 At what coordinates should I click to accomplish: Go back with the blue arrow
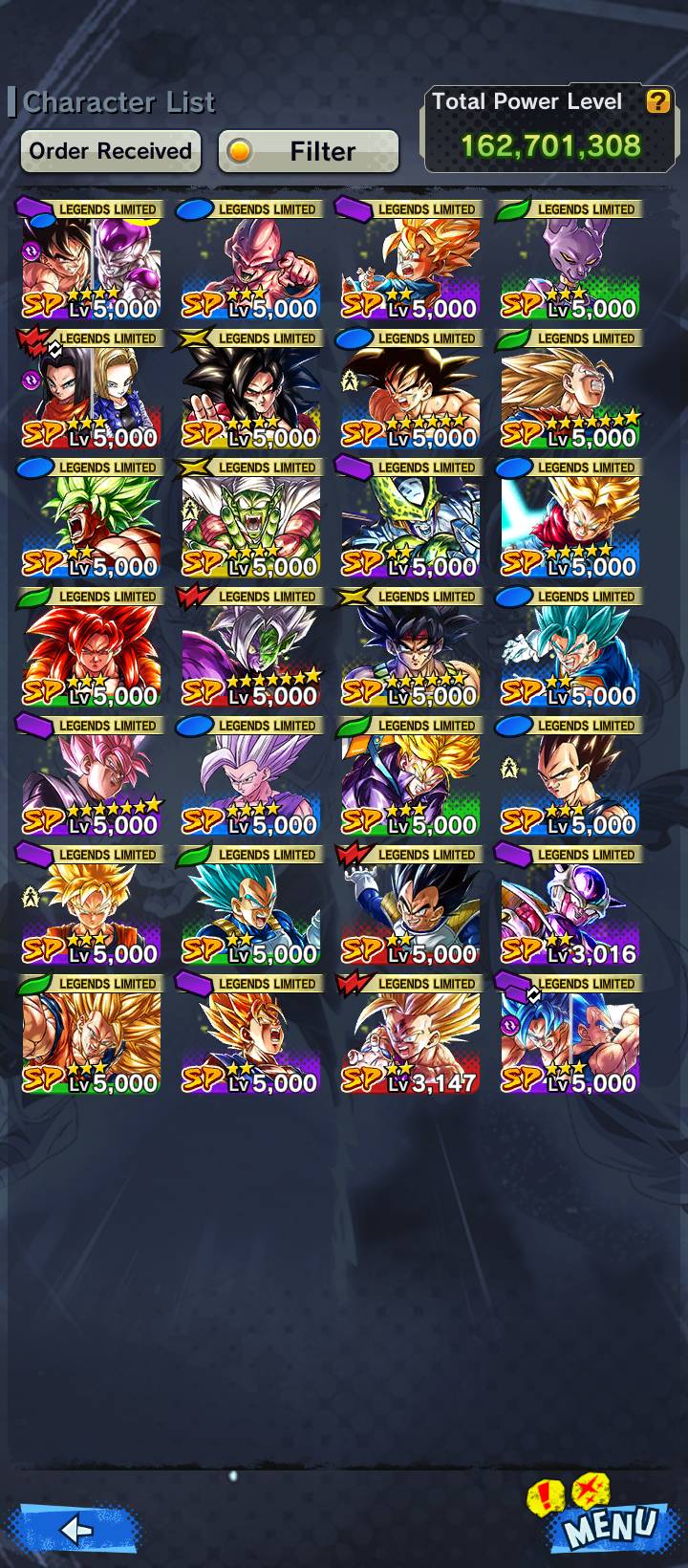click(x=76, y=1528)
